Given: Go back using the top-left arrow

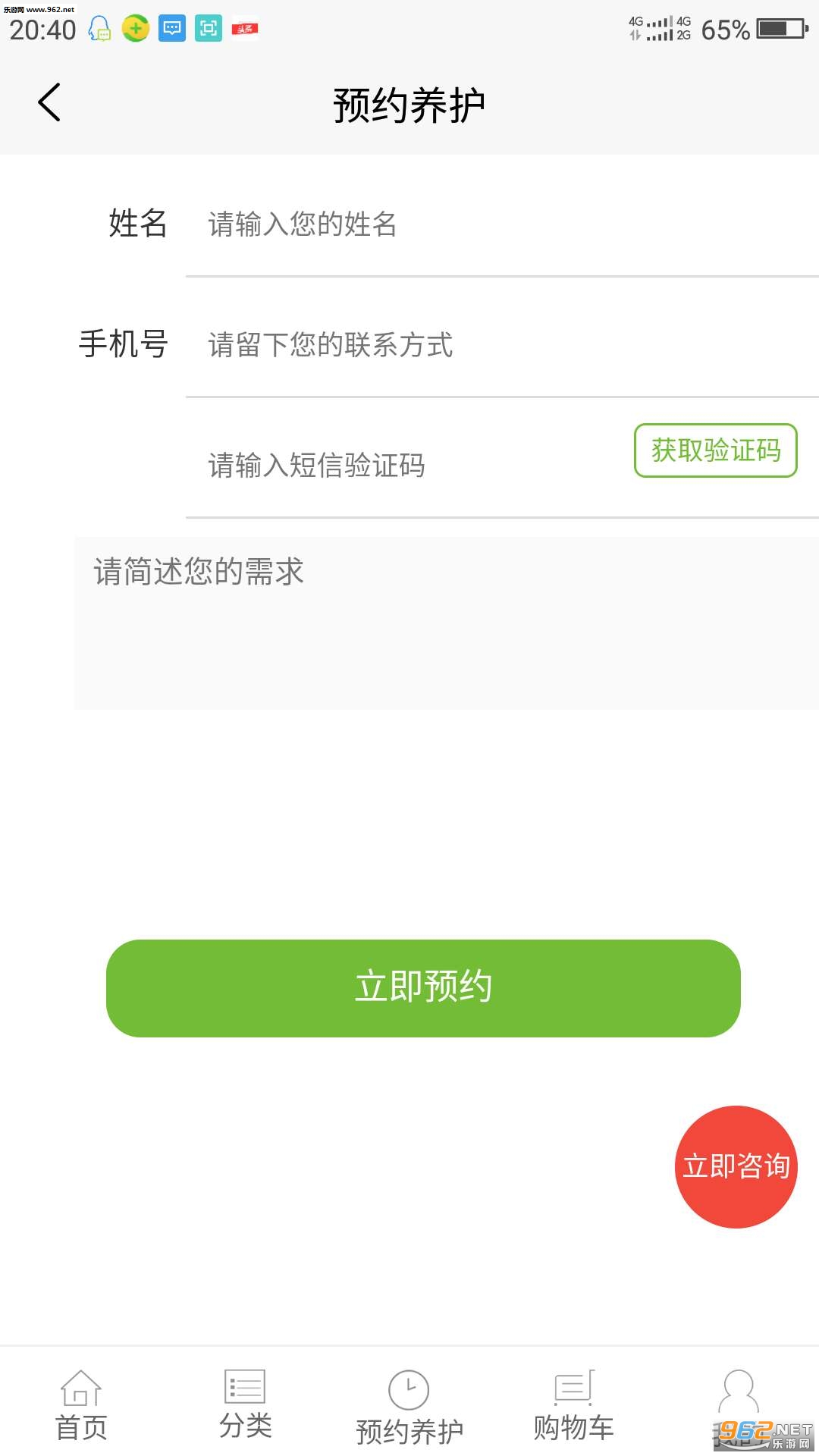Looking at the screenshot, I should pos(49,102).
